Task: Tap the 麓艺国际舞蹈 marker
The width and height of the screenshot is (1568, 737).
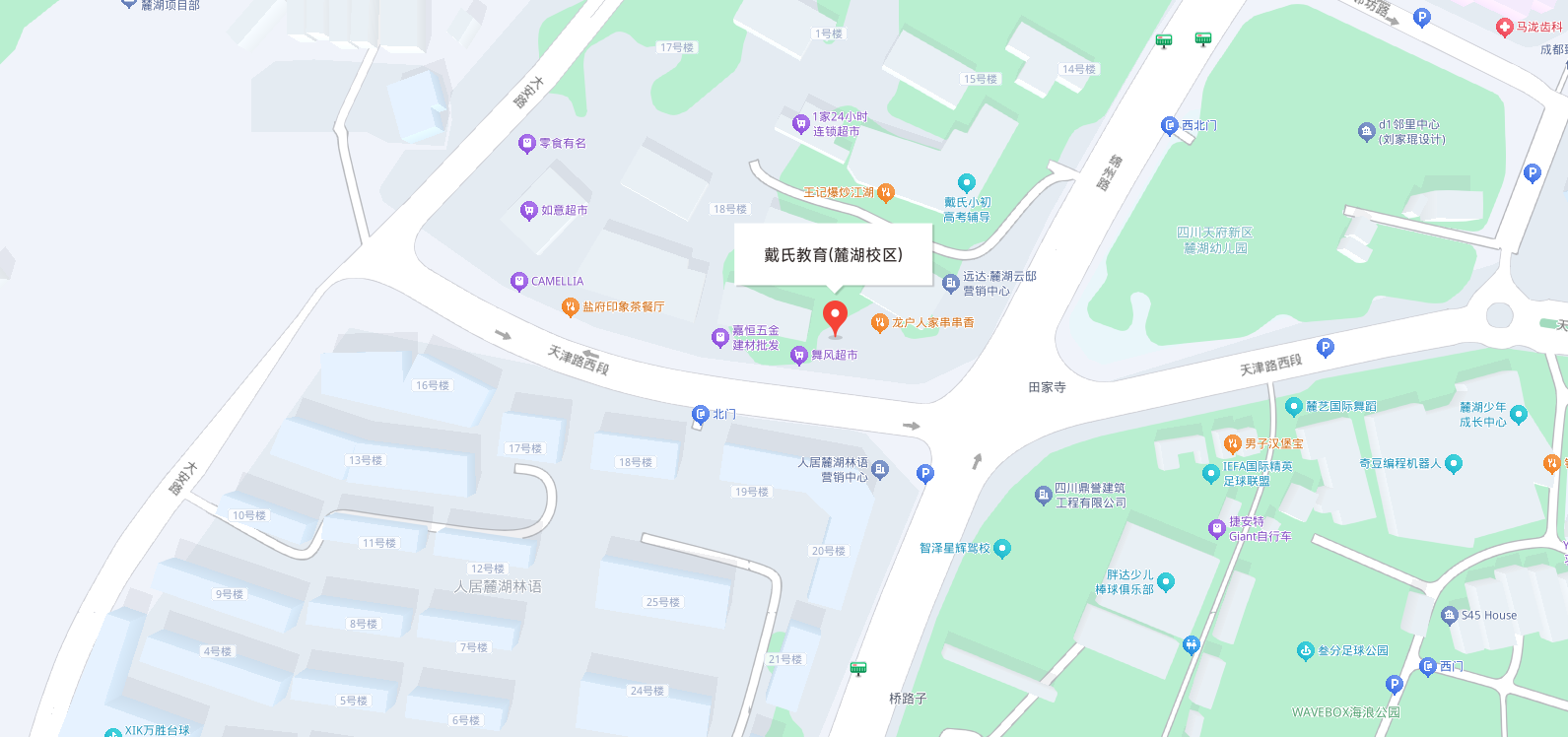Action: 1294,407
